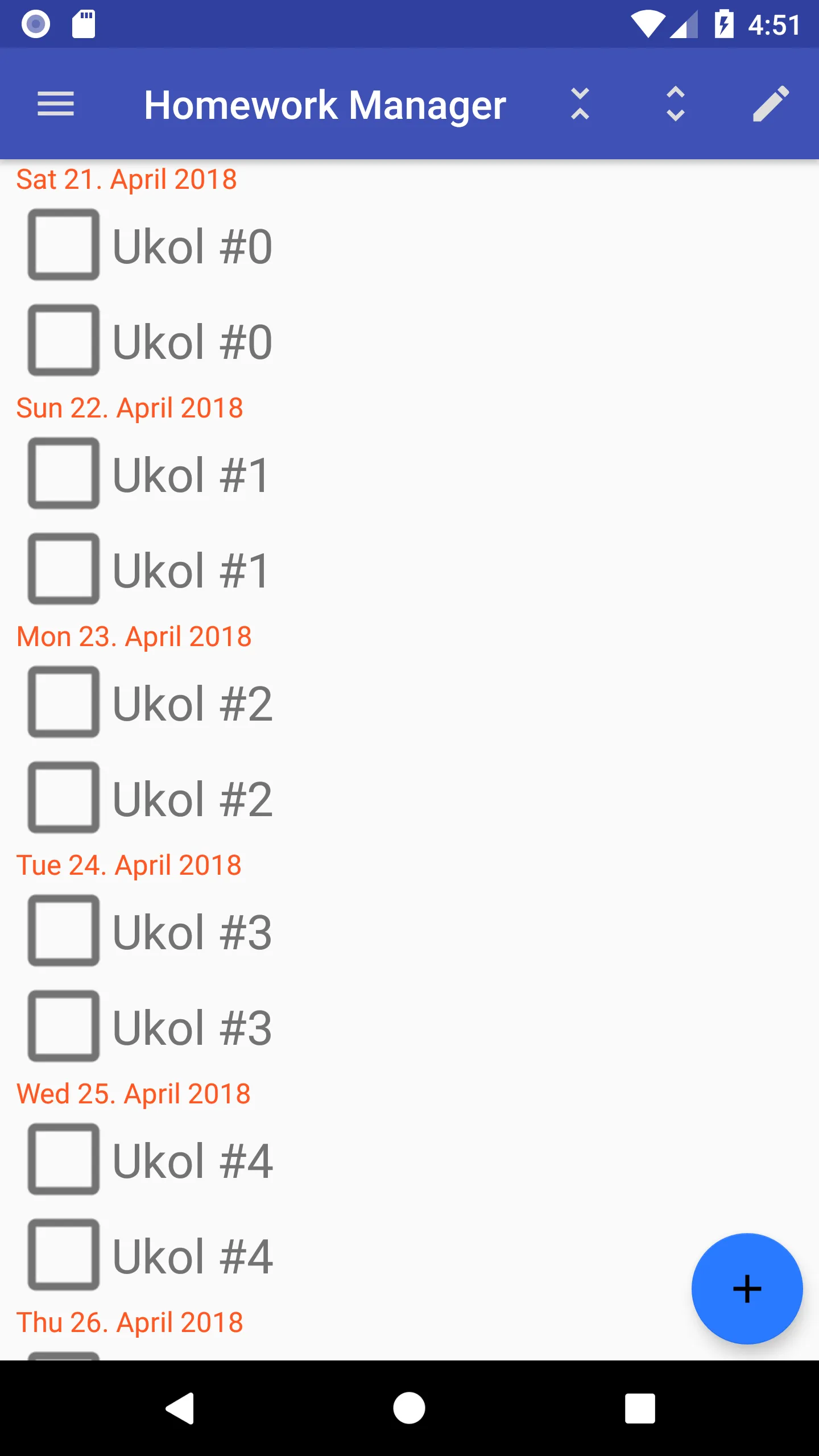Tick the first Ukol #3 under Tue 24. April

64,931
